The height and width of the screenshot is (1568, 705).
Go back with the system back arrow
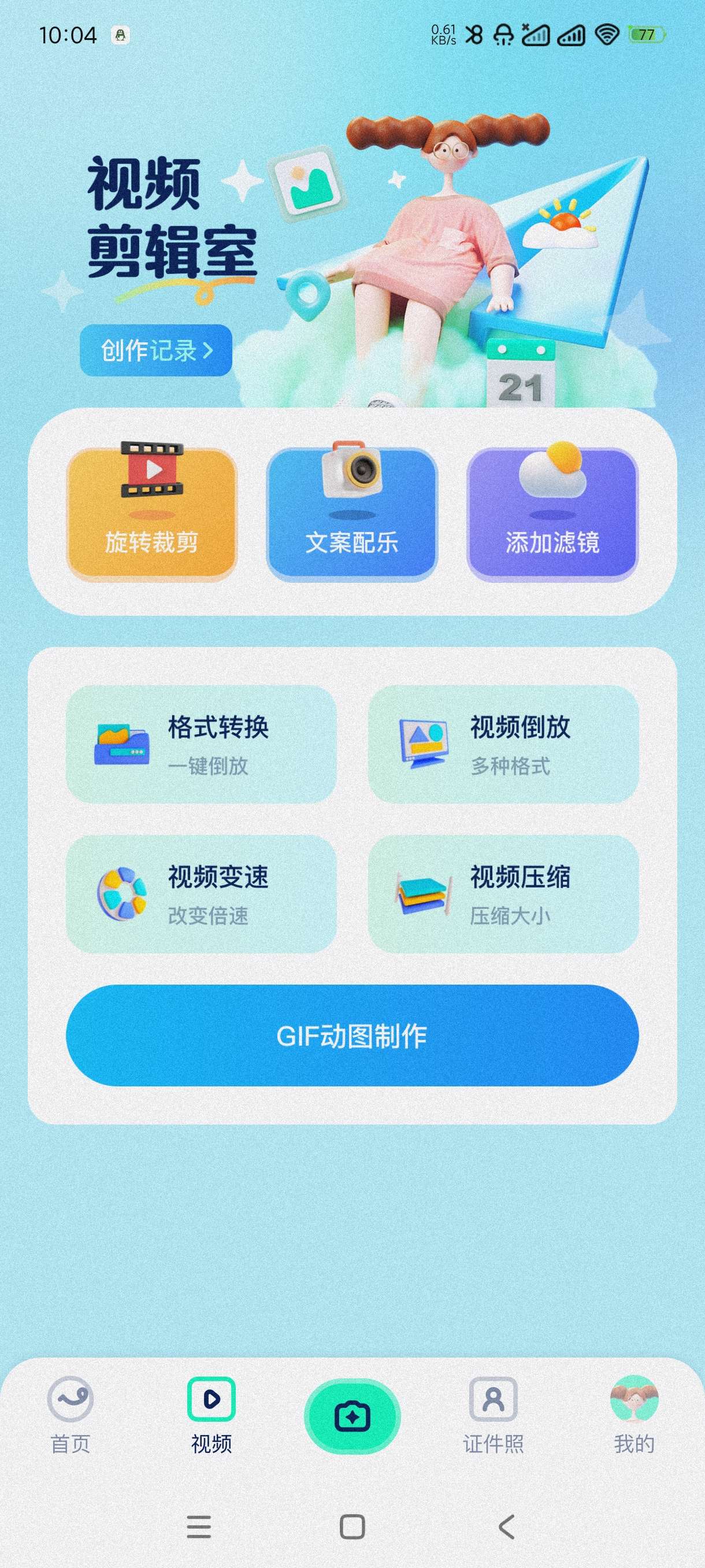pyautogui.click(x=507, y=1526)
